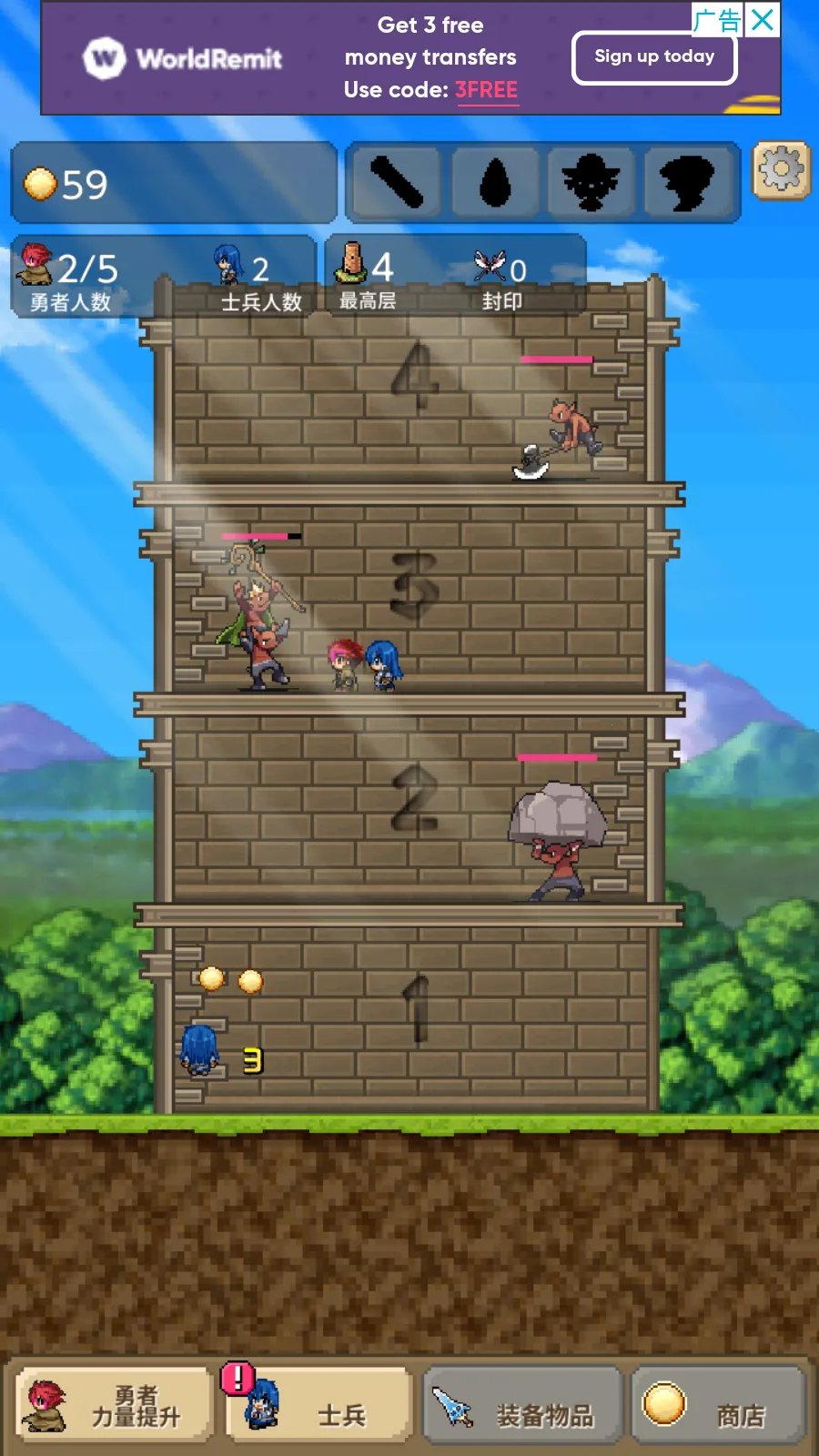
Task: Select the locked goblin silhouette slot
Action: (591, 183)
